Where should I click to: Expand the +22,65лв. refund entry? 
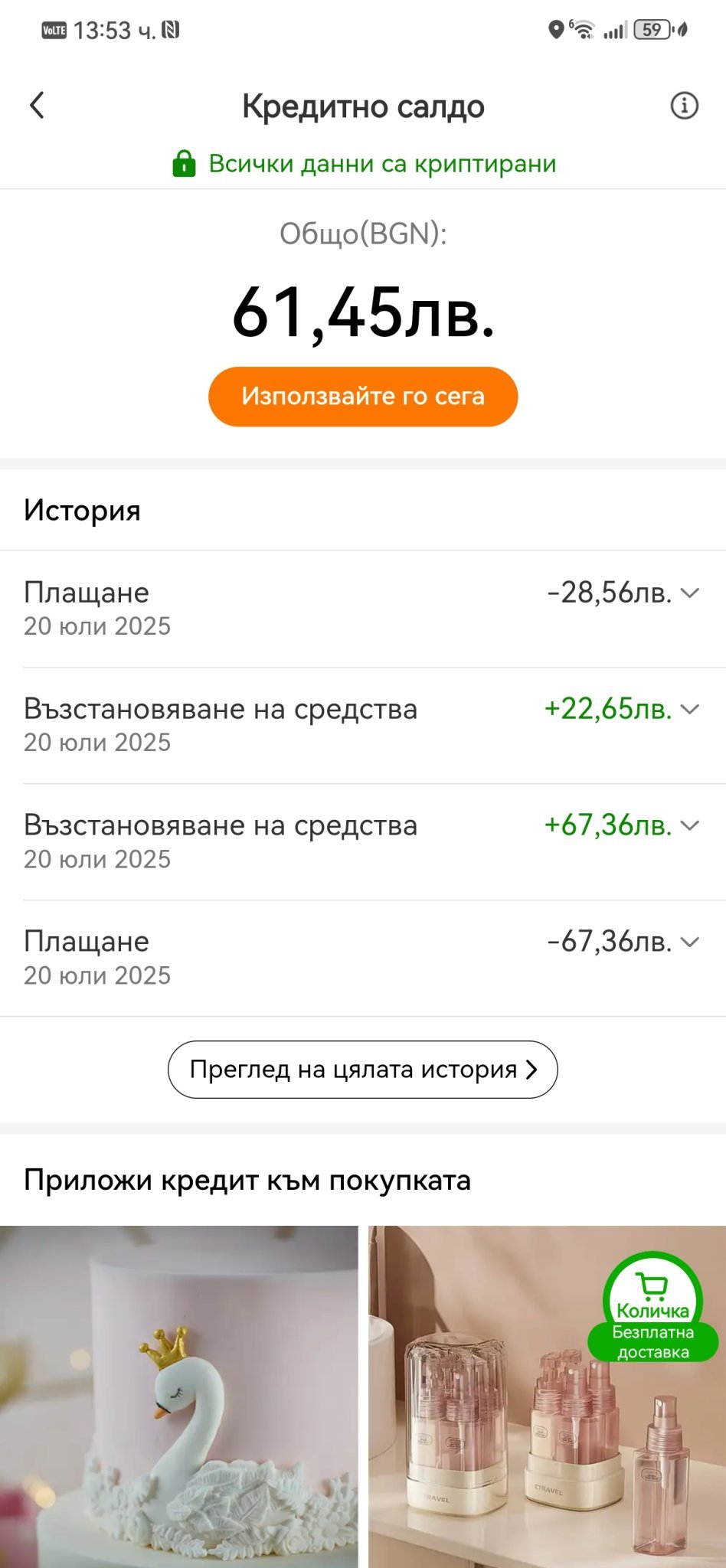[x=690, y=710]
